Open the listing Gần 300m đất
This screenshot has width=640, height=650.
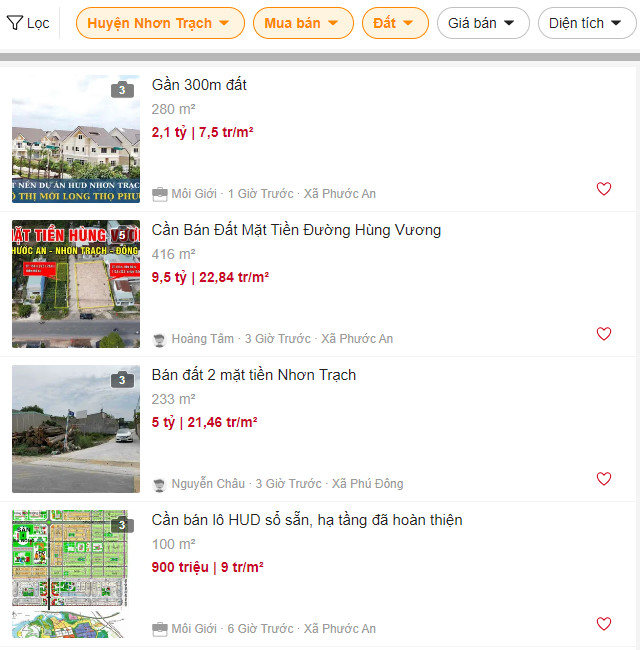(x=199, y=85)
